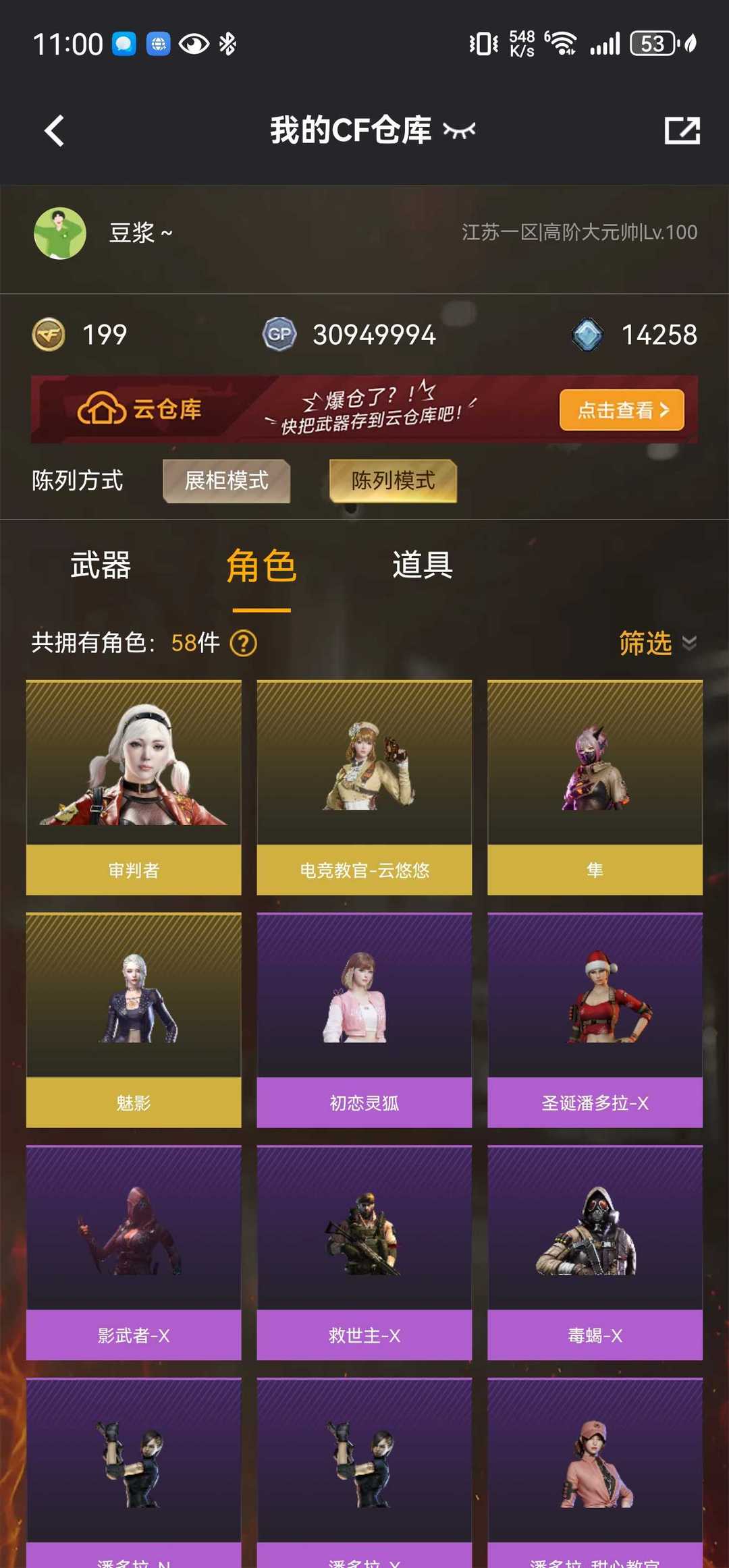This screenshot has width=729, height=1568.
Task: Tap the 豆浆 profile avatar
Action: (x=59, y=233)
